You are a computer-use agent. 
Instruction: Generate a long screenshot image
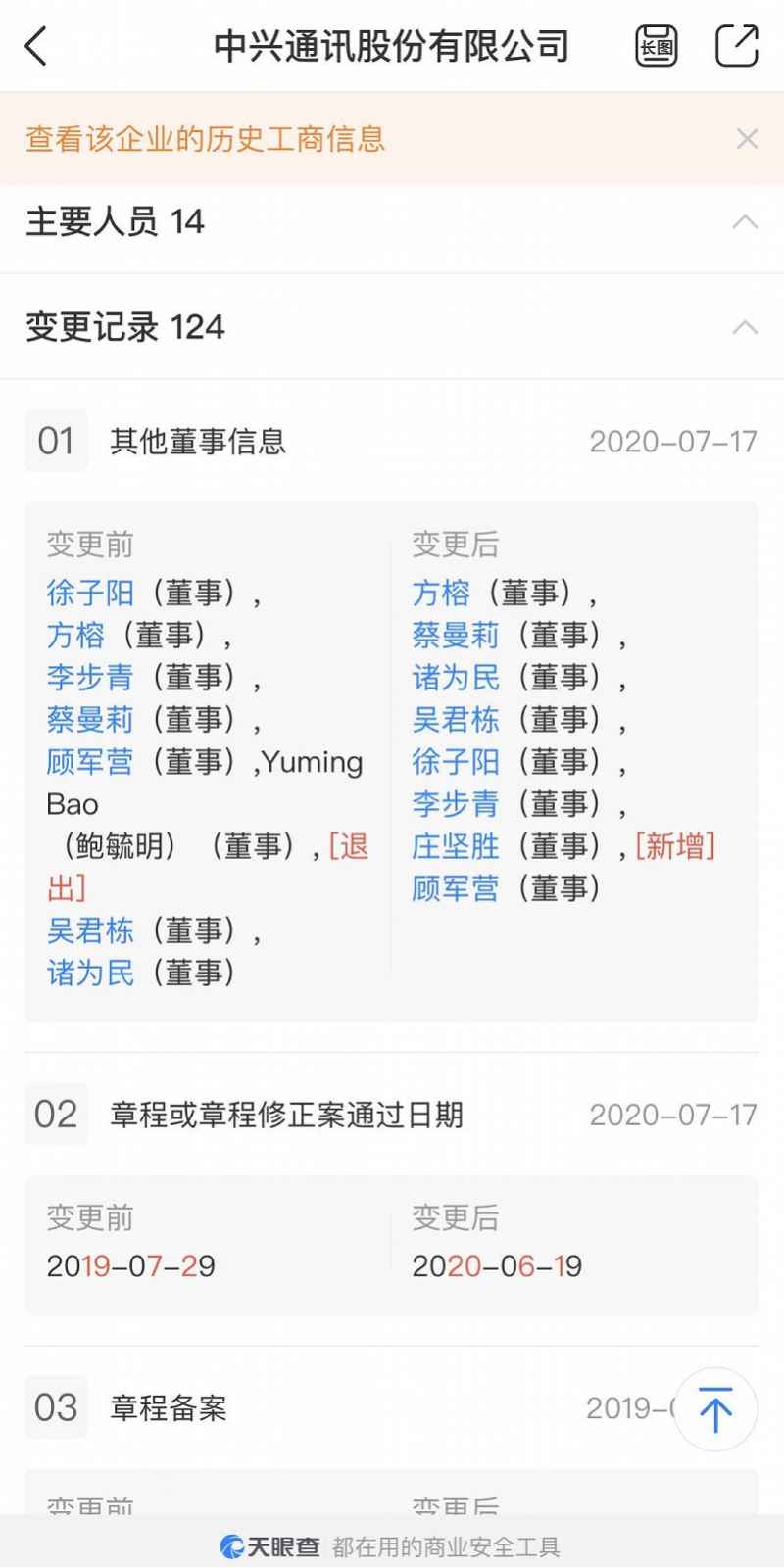coord(657,46)
